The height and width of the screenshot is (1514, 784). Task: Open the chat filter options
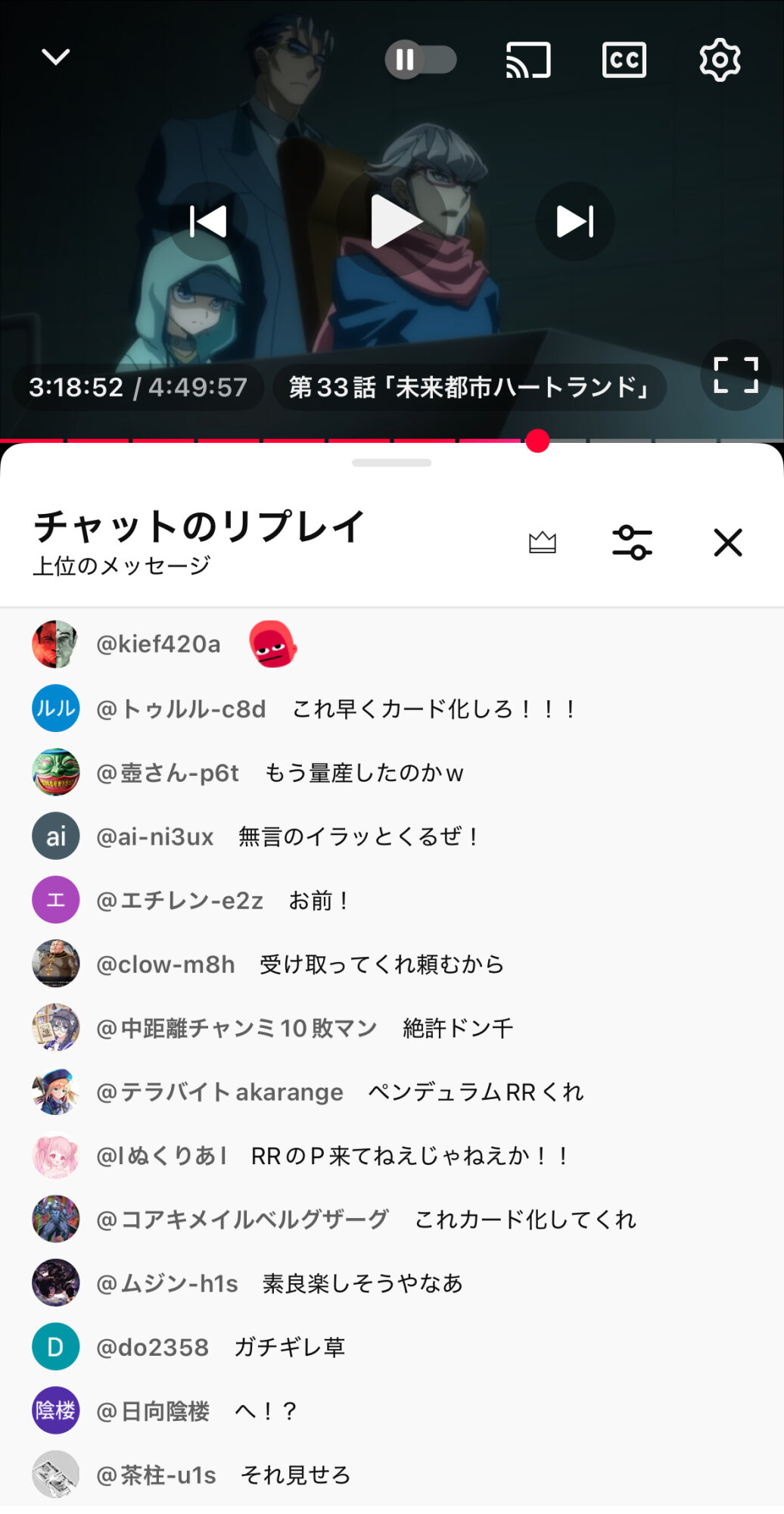[632, 542]
